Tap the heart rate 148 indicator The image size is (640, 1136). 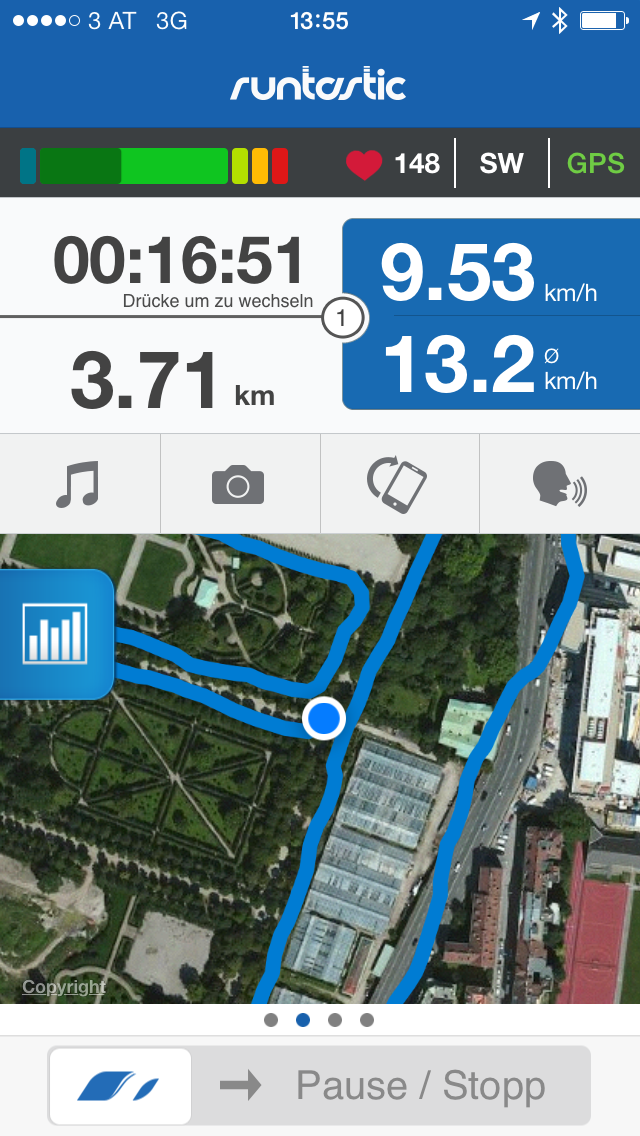tap(394, 164)
